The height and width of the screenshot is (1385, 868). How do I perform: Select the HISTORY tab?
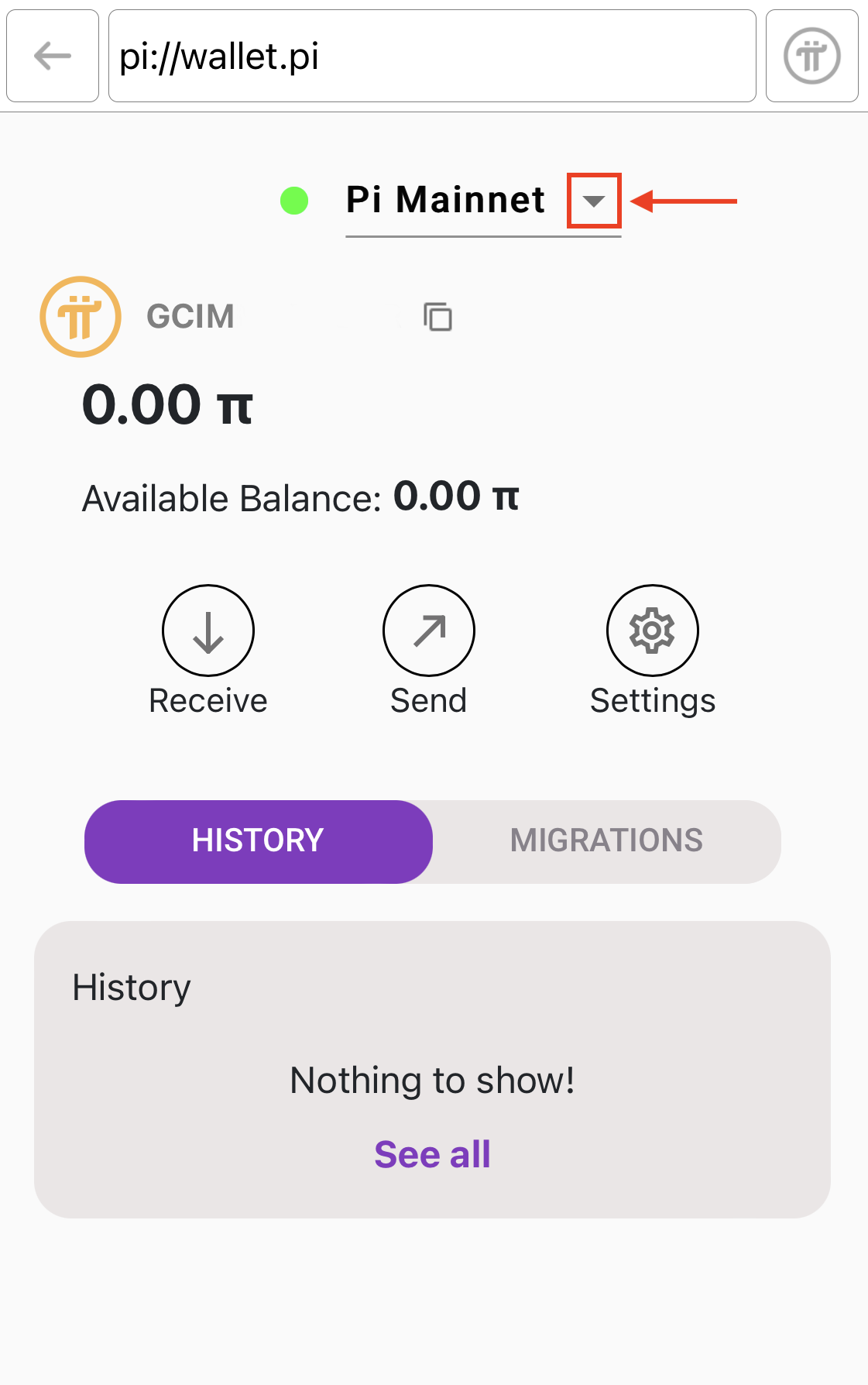[x=258, y=840]
